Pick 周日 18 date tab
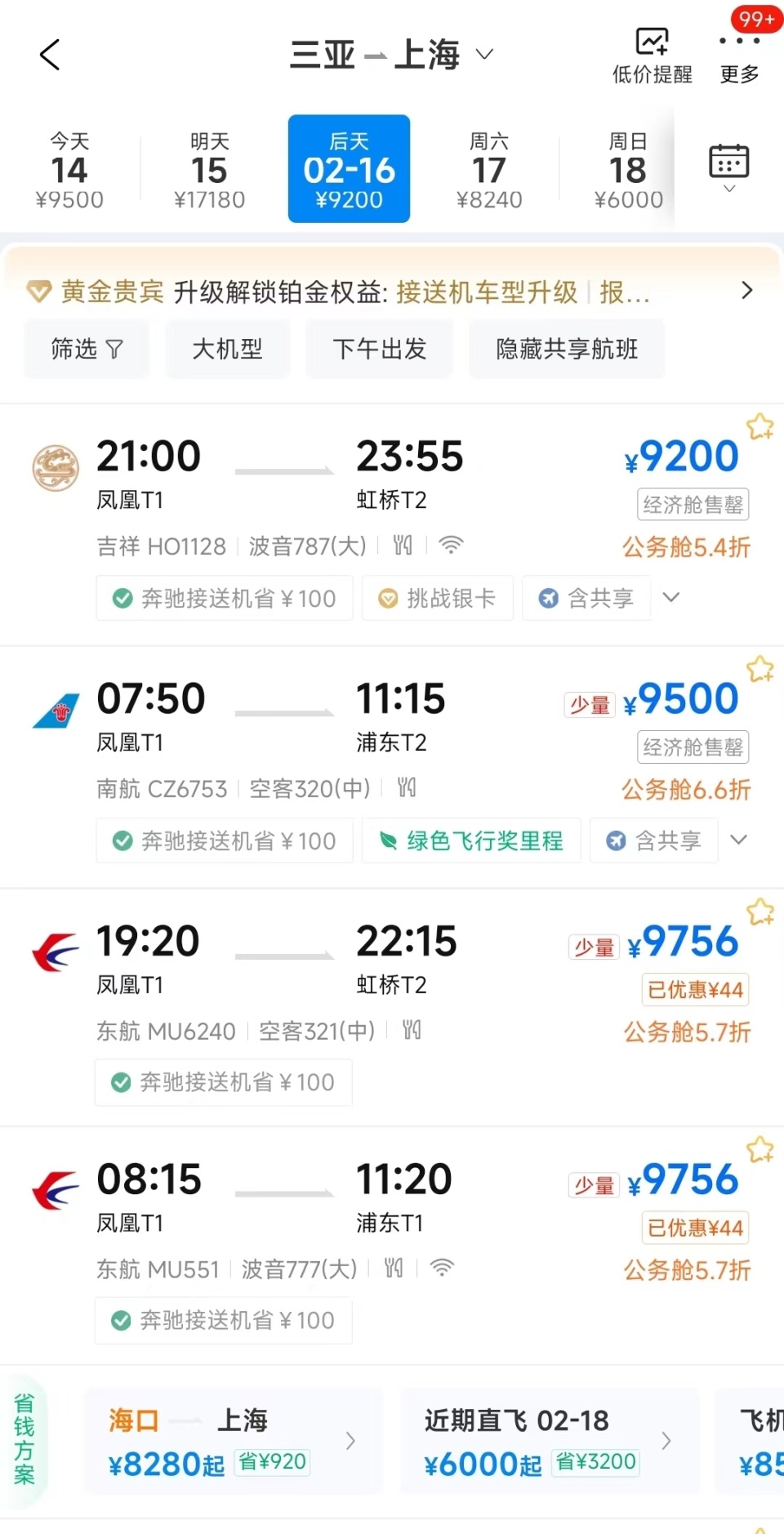The height and width of the screenshot is (1534, 784). click(627, 169)
